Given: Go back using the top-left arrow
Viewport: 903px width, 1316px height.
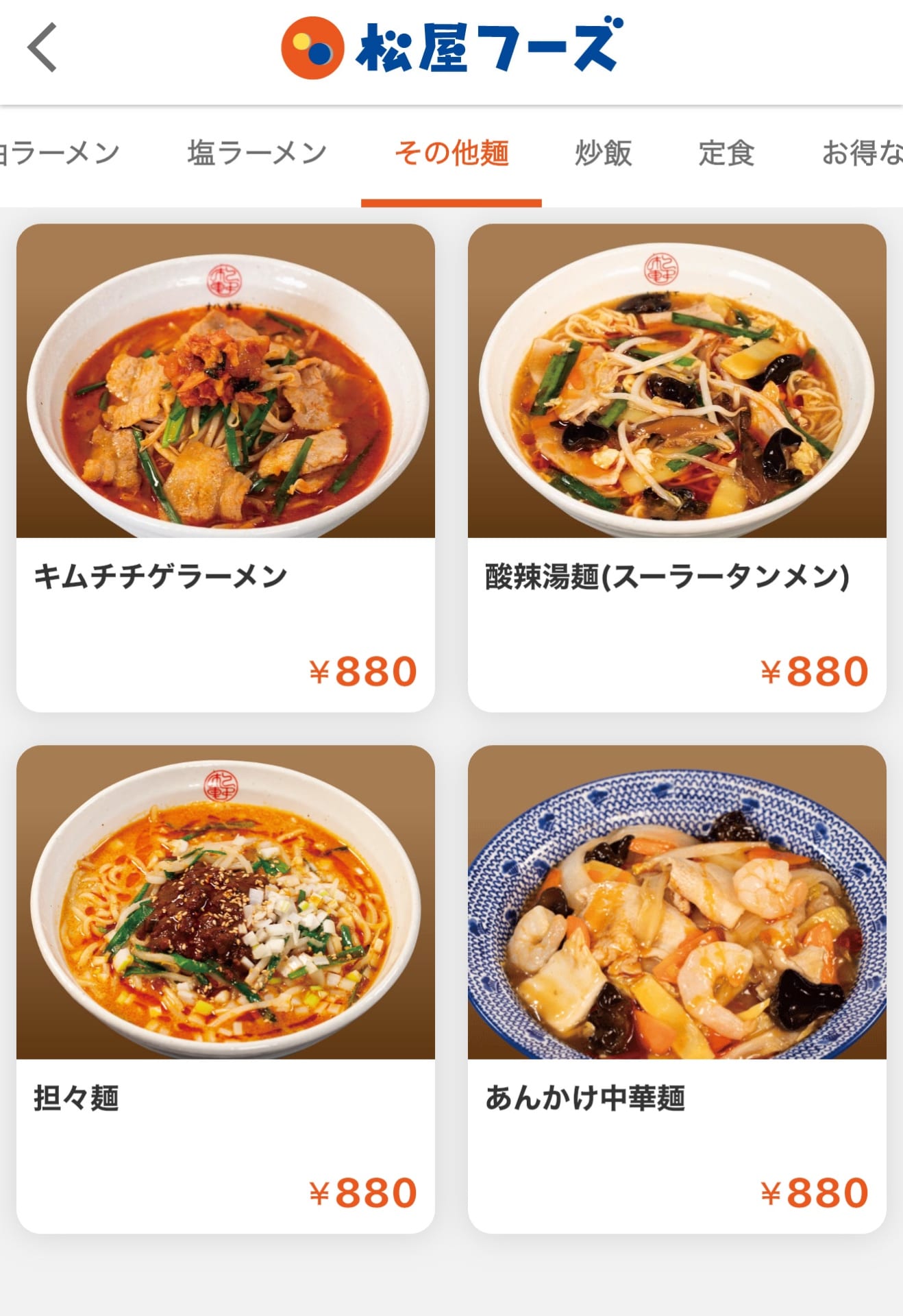Looking at the screenshot, I should point(42,47).
